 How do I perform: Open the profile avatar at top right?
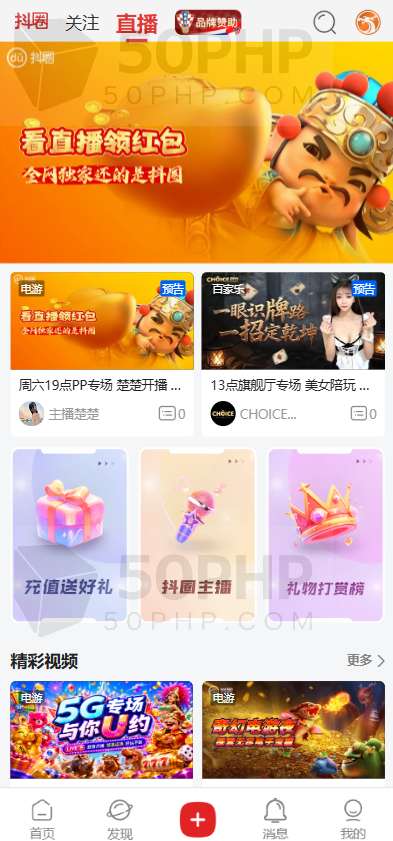(x=368, y=23)
